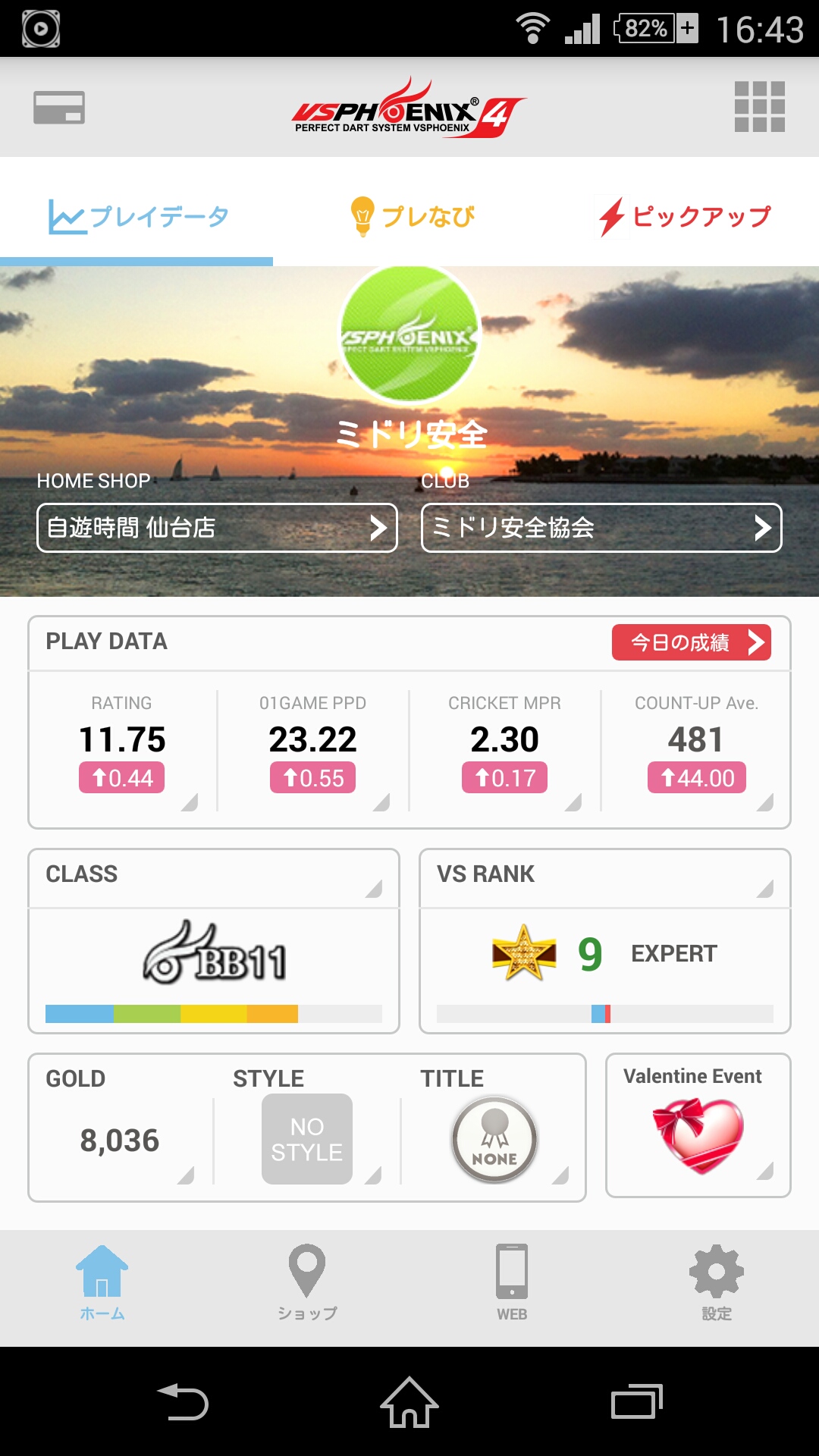The image size is (819, 1456).
Task: Open CRICKET MPR stats
Action: point(504,749)
